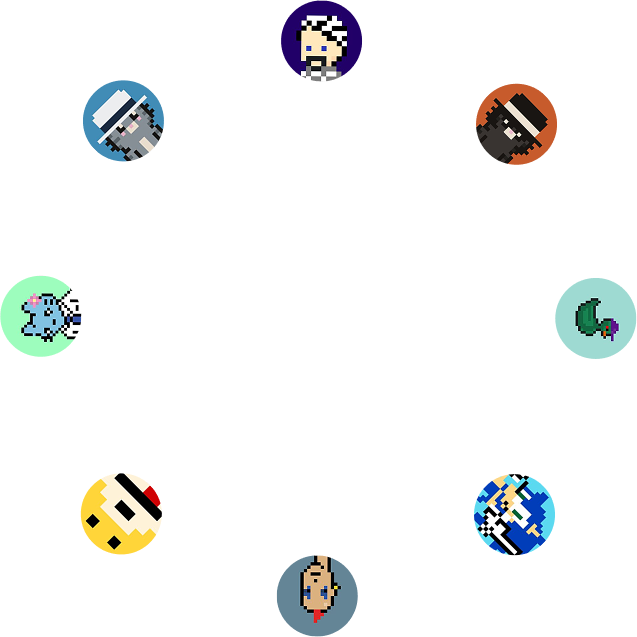The image size is (637, 637).
Task: Pick the blue elephant avatar on mint background
Action: (41, 316)
